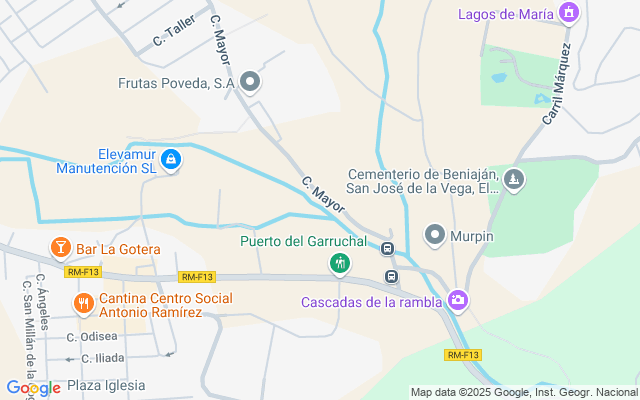Open the Bar La Gotera marker
The height and width of the screenshot is (400, 640).
60,246
